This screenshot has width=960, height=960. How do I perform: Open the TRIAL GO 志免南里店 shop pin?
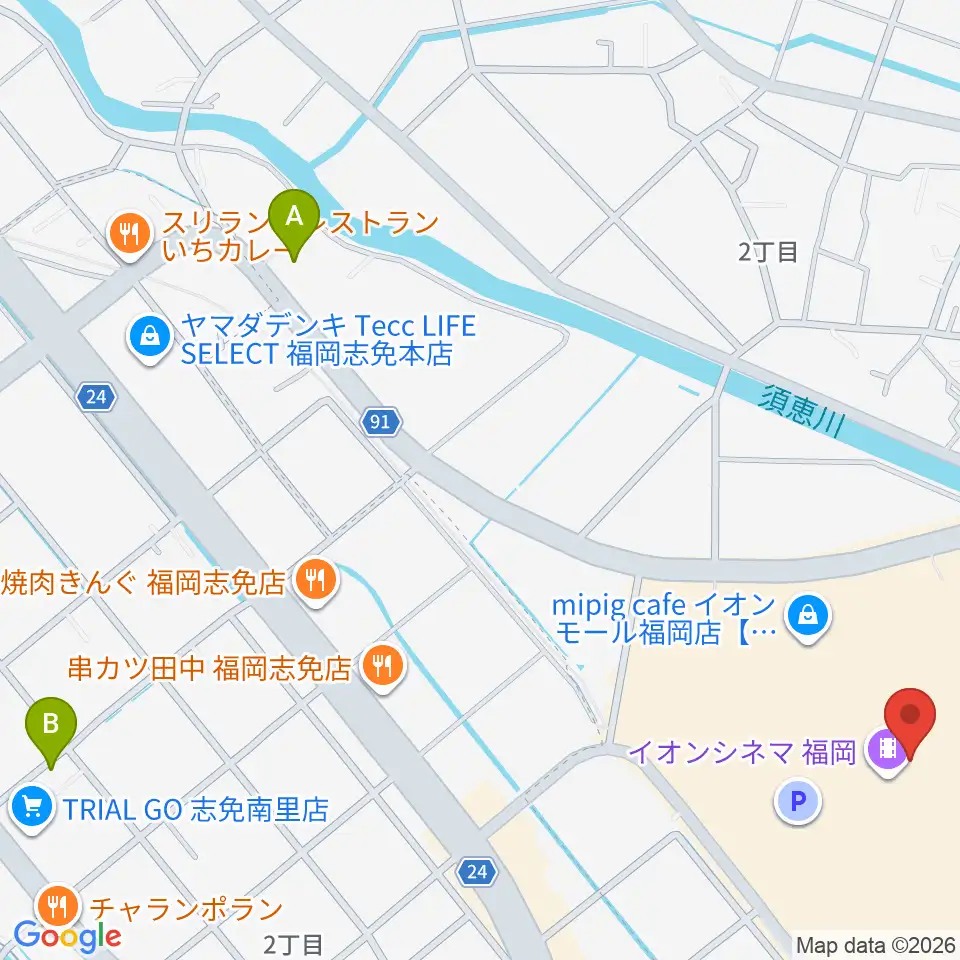(32, 808)
